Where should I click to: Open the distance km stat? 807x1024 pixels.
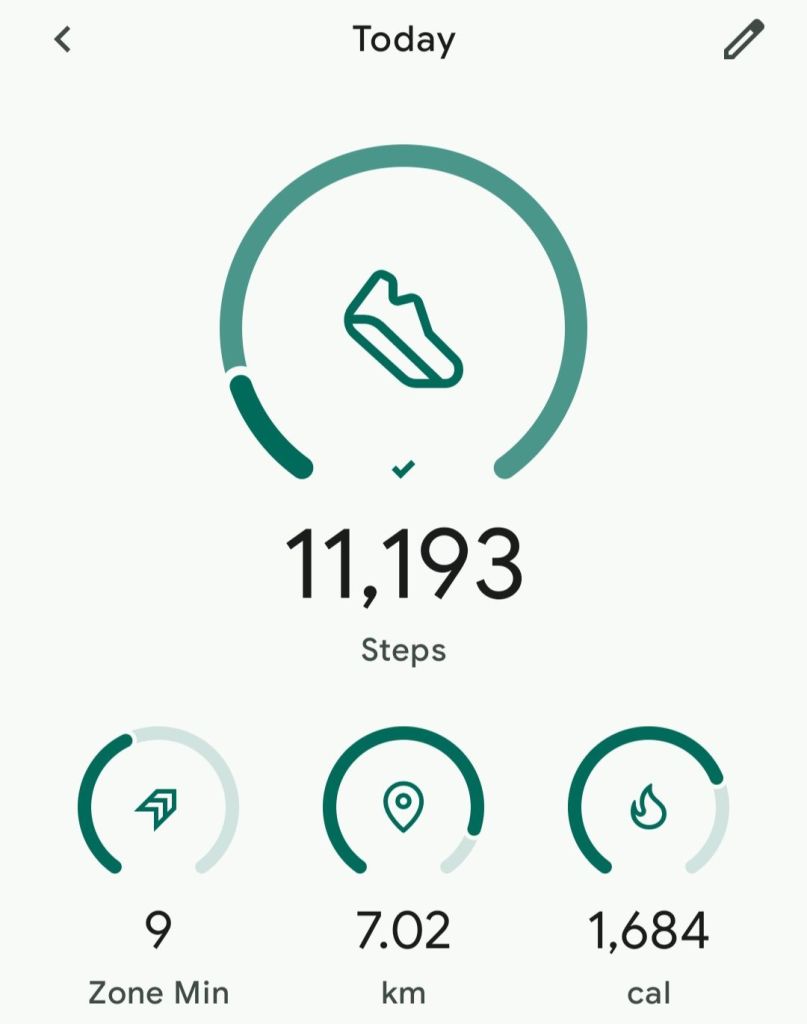tap(403, 806)
